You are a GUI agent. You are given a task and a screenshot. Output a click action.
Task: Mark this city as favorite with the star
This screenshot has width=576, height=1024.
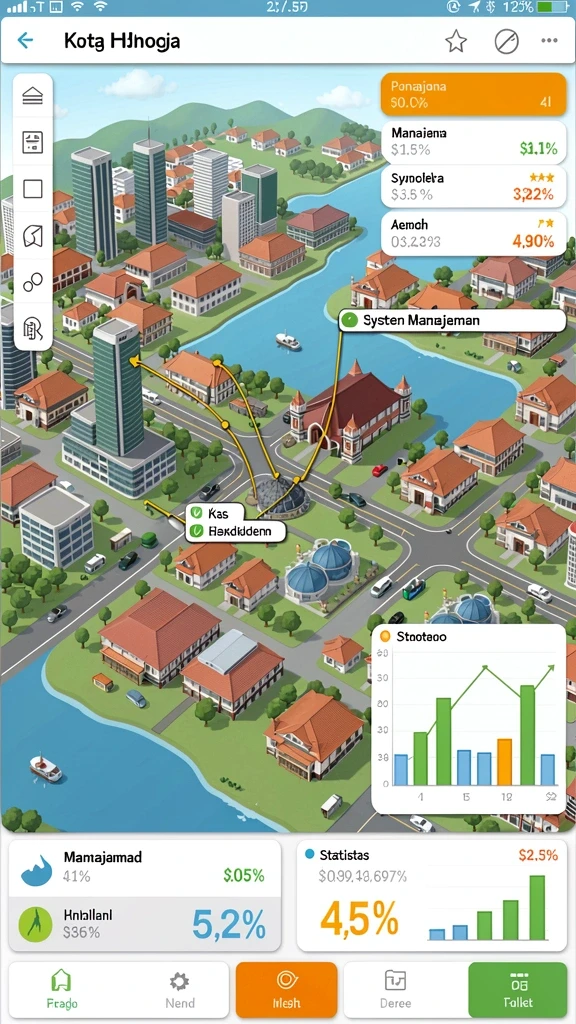point(456,41)
